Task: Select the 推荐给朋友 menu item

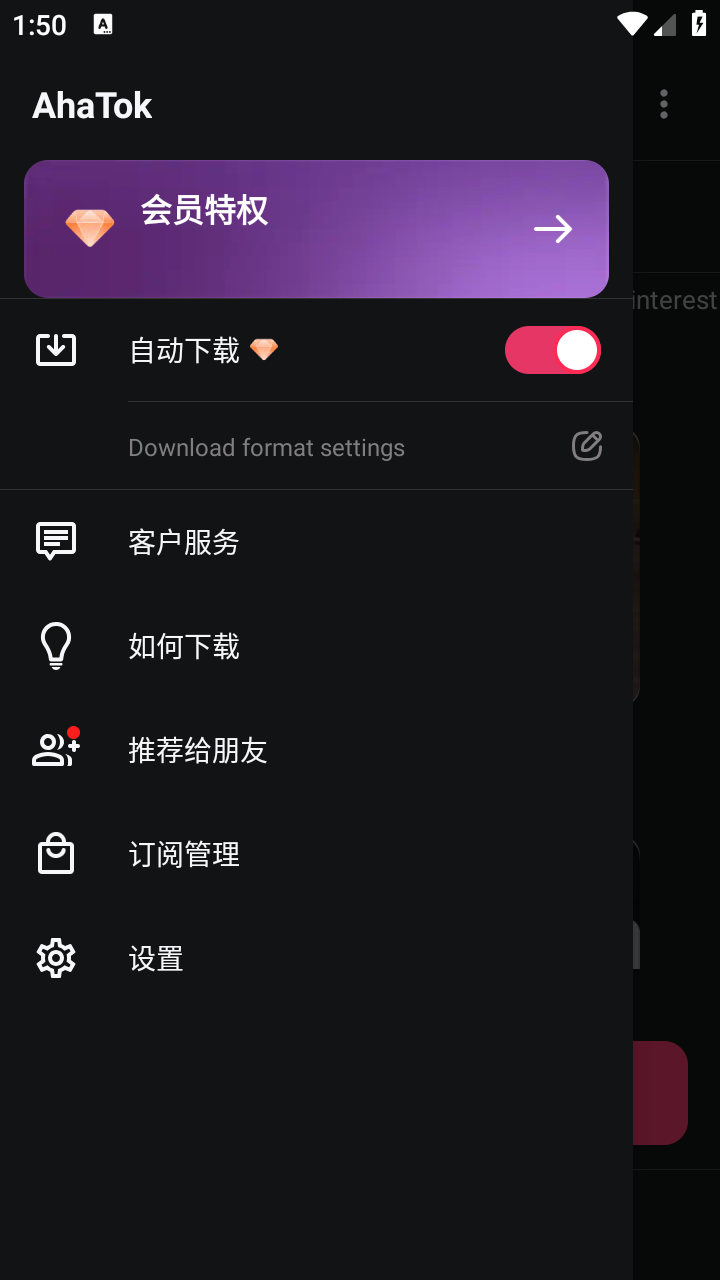Action: point(198,749)
